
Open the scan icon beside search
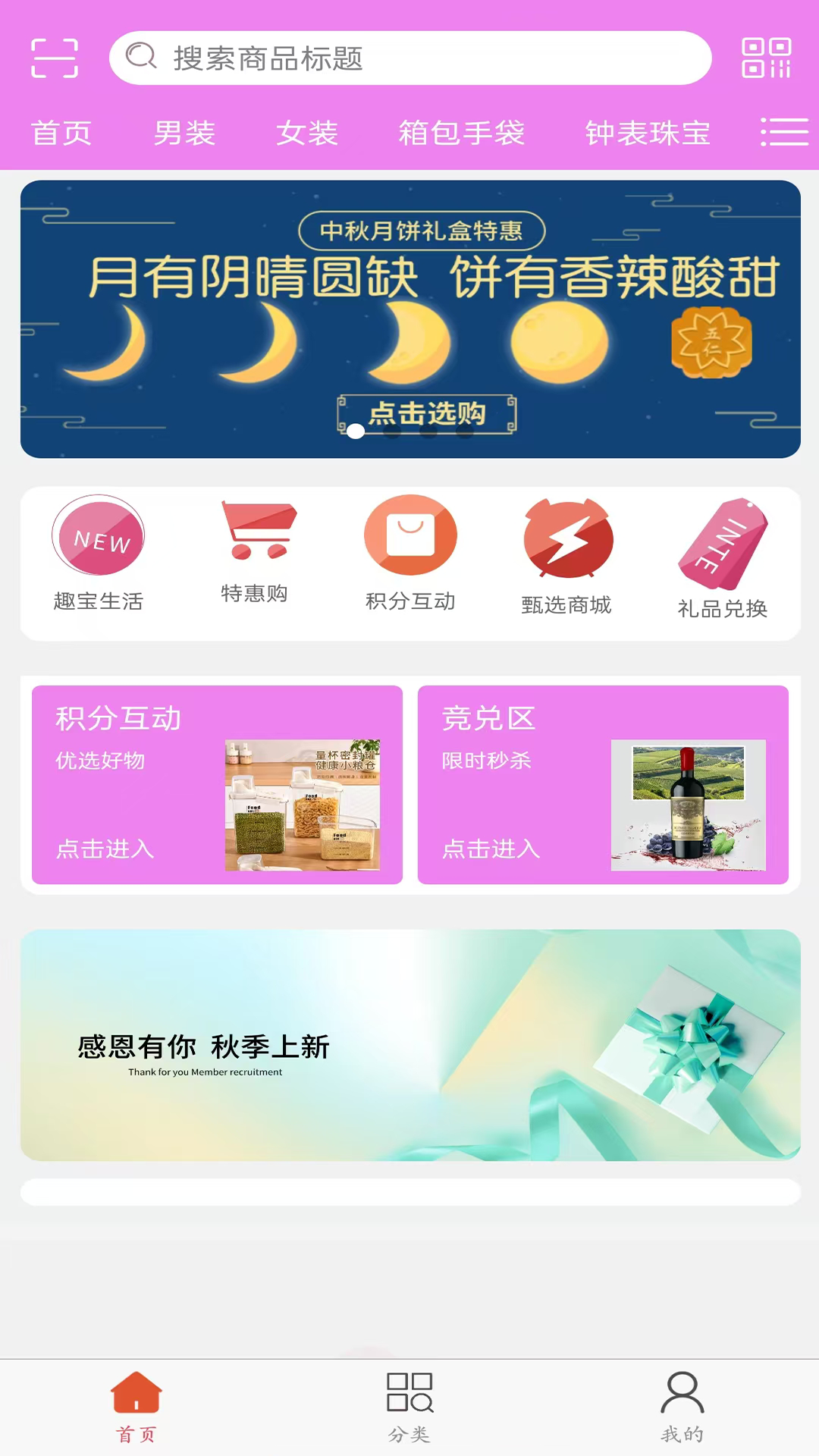(55, 58)
